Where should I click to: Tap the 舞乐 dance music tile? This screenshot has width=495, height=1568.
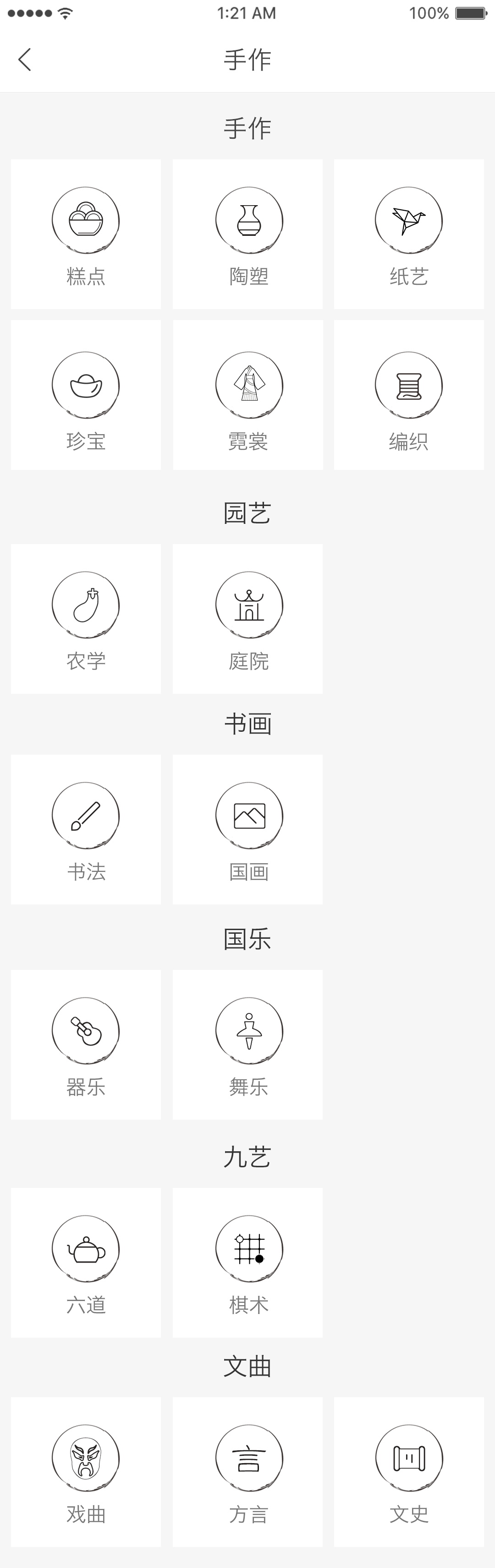coord(248,1045)
